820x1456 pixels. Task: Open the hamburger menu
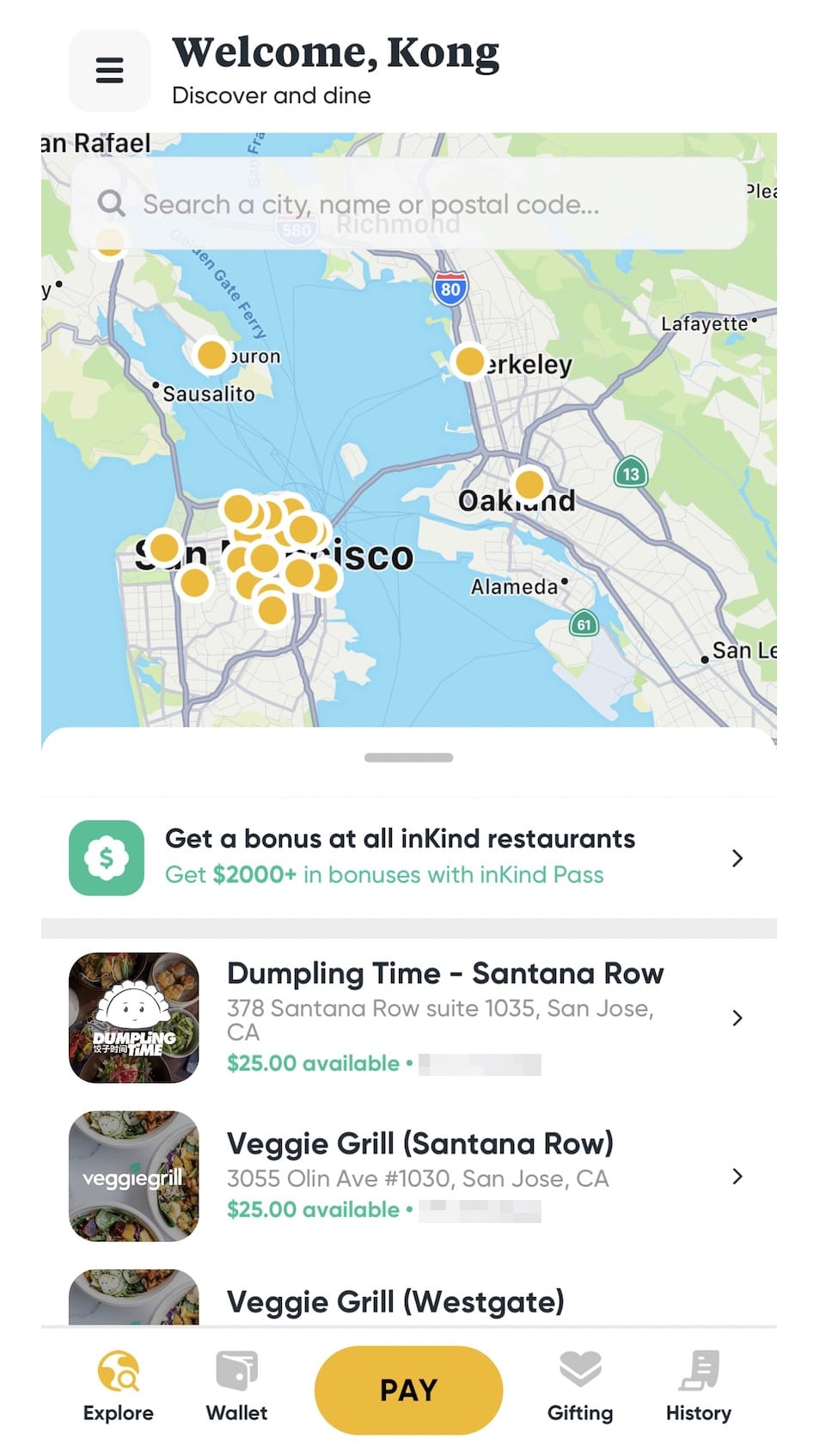(x=109, y=70)
